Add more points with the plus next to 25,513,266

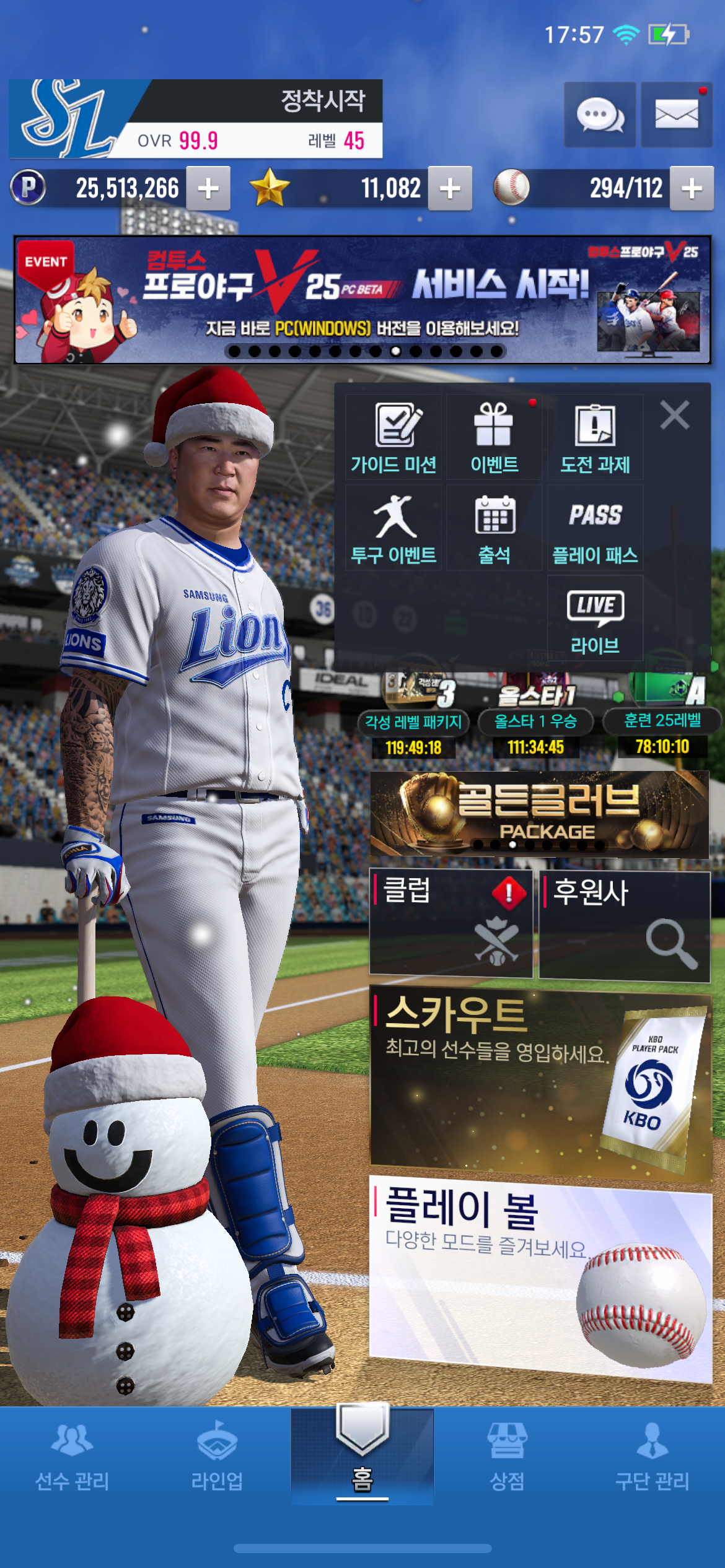point(209,188)
